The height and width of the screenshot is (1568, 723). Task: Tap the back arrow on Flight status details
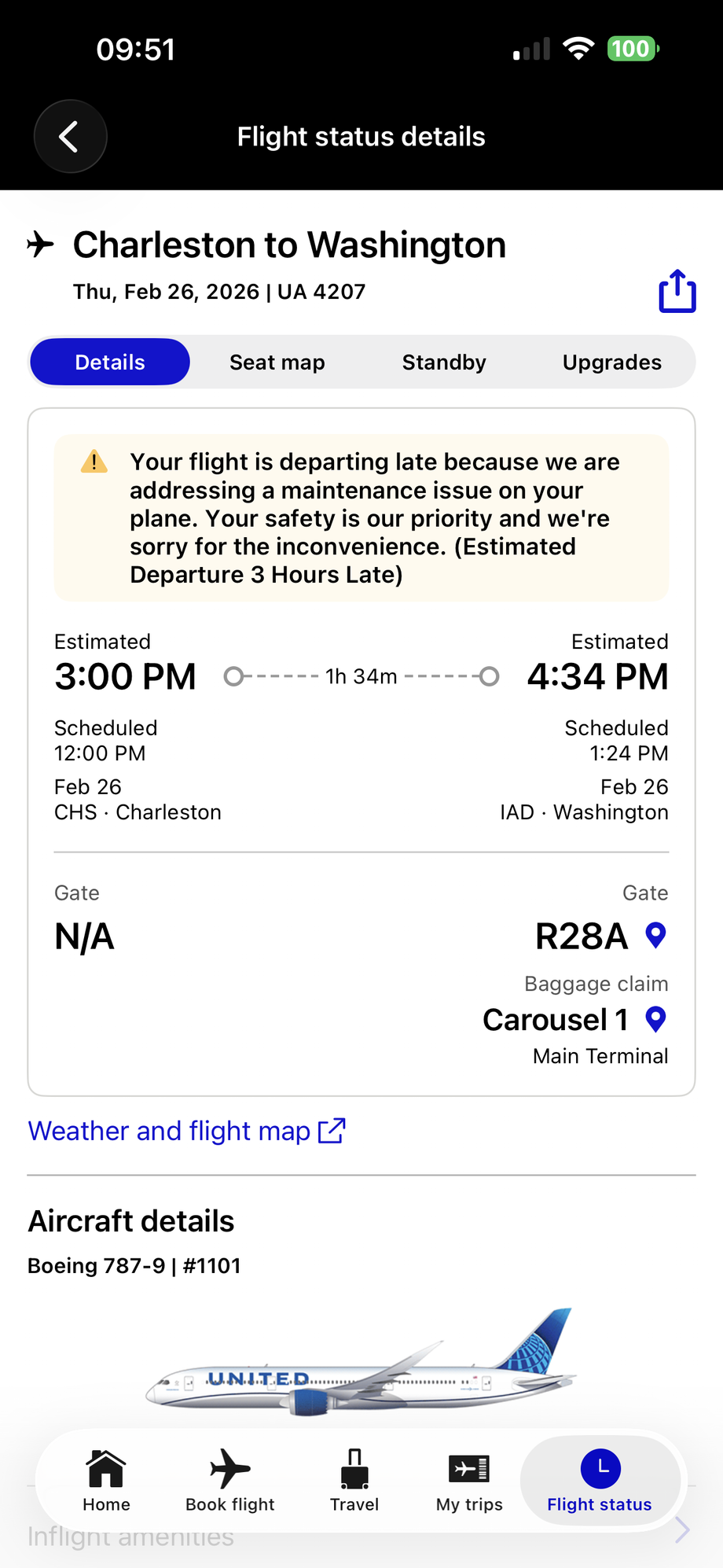70,136
